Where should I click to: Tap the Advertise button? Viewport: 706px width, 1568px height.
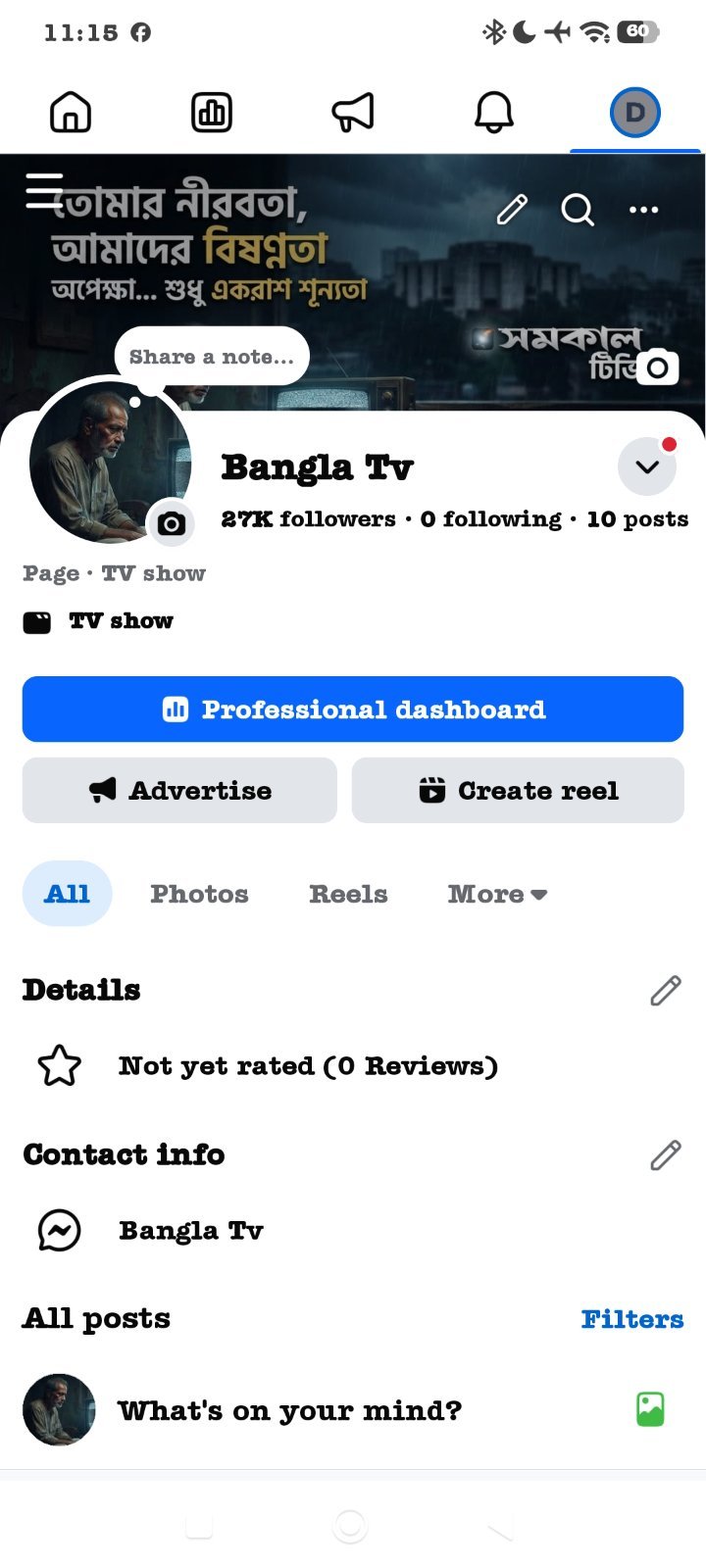tap(179, 790)
